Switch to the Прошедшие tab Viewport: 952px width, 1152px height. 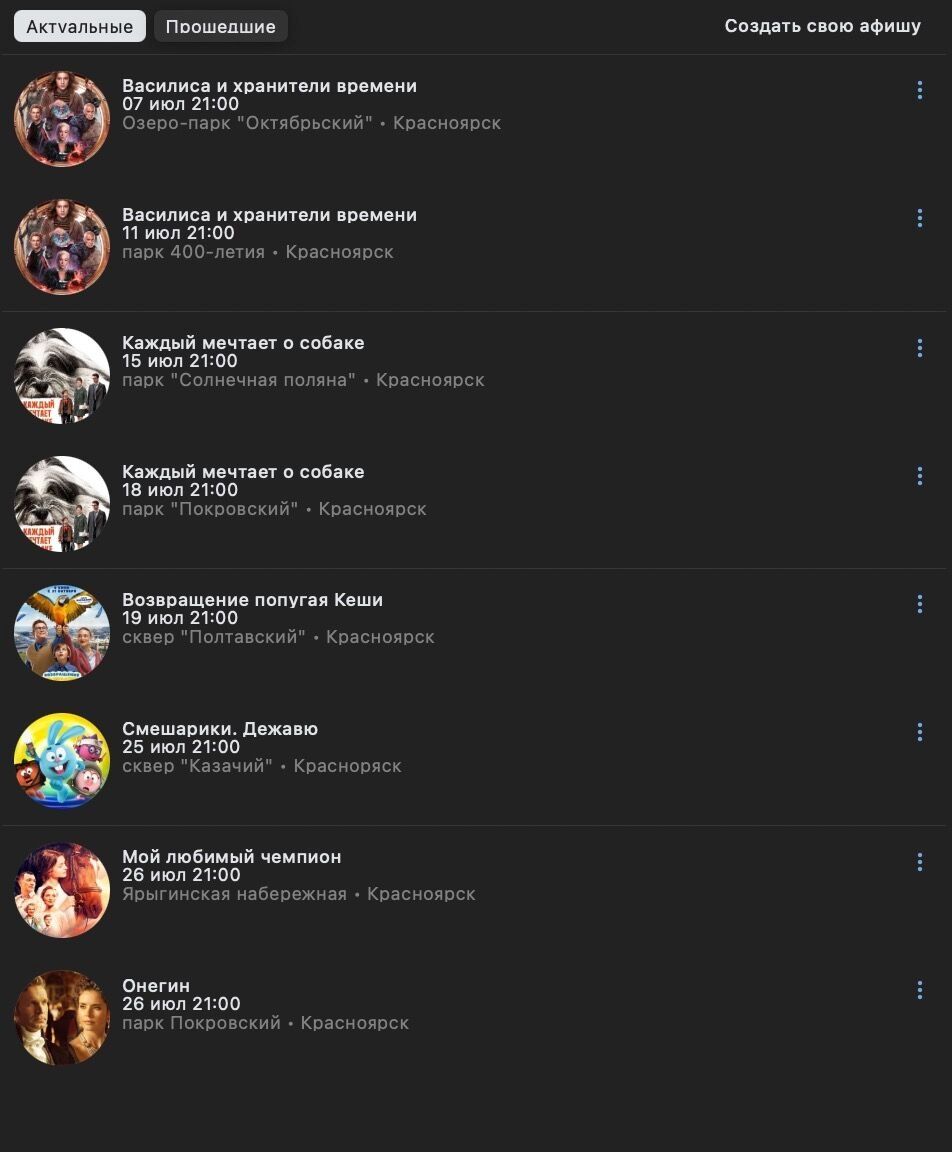(x=220, y=27)
